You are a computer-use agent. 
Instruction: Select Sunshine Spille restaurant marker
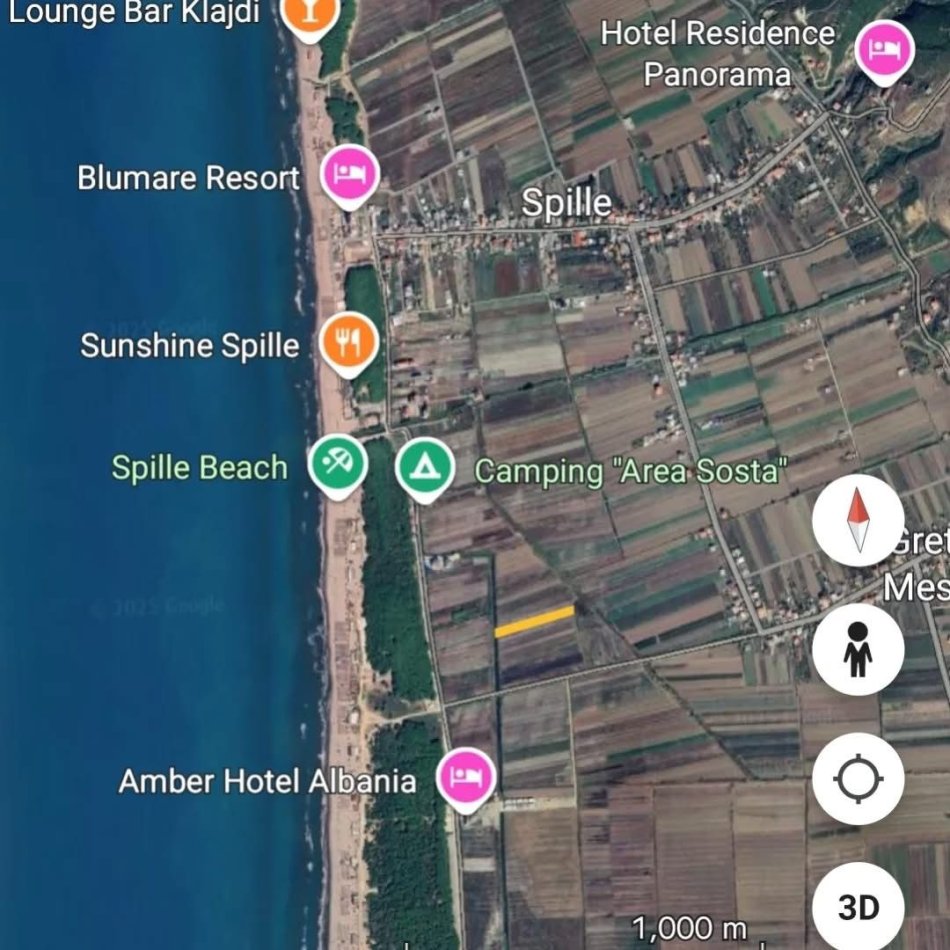pos(348,342)
